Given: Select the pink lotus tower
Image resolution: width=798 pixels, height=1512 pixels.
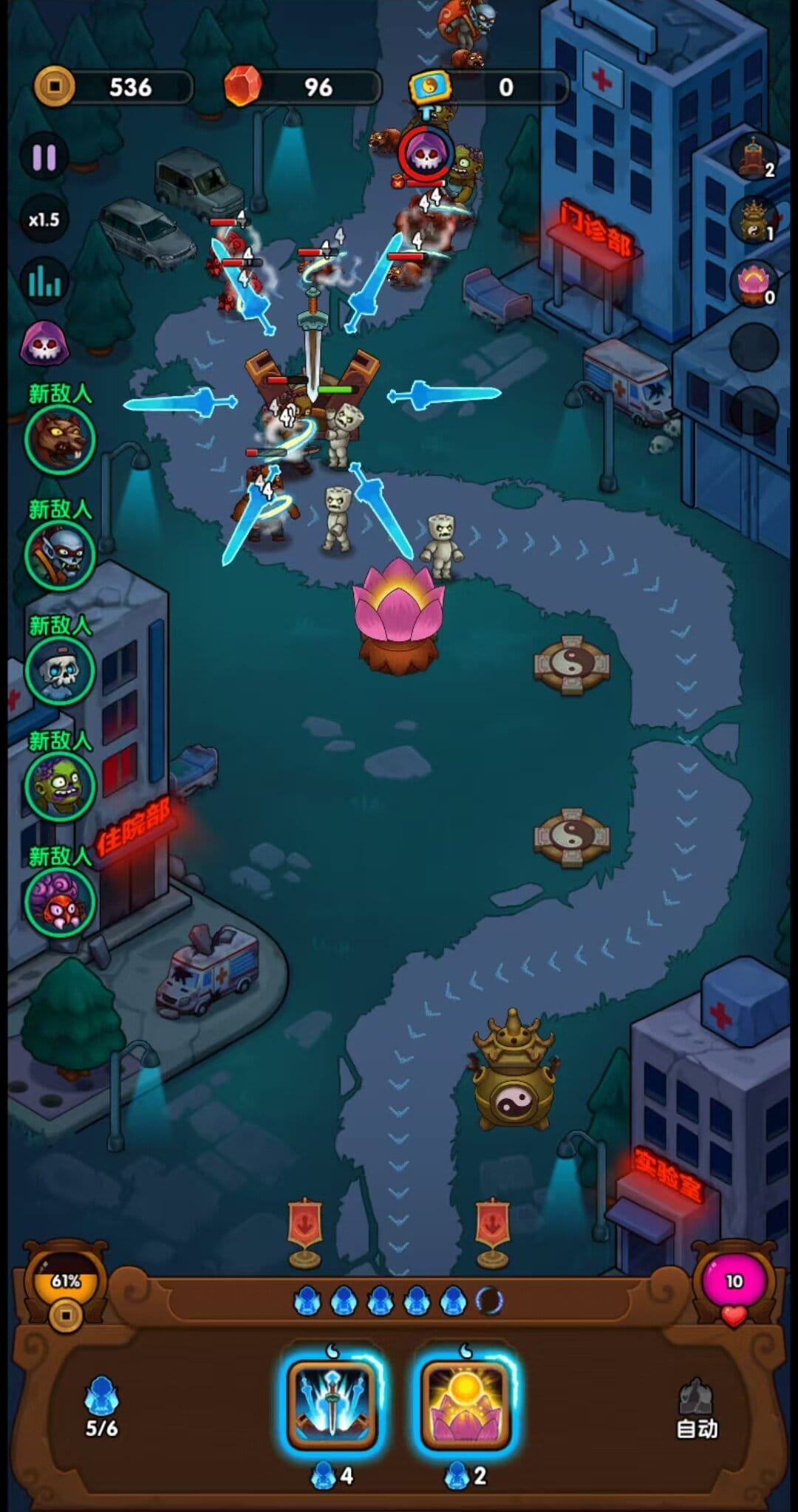Looking at the screenshot, I should coord(399,617).
